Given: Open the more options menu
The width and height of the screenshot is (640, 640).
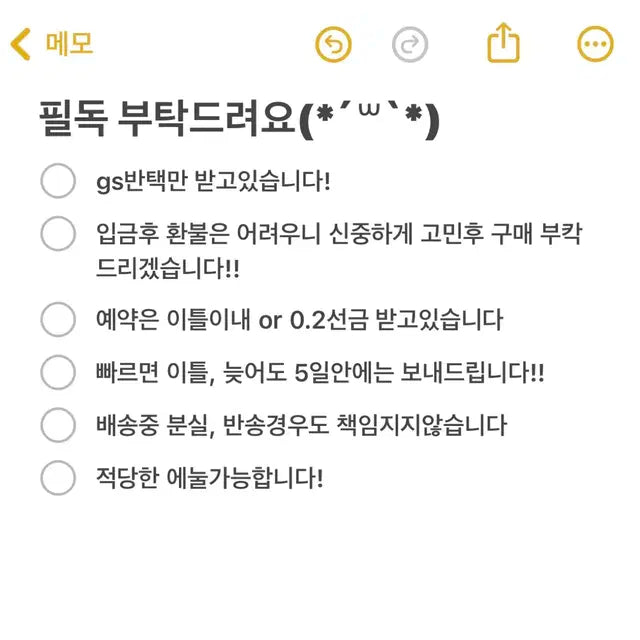Looking at the screenshot, I should 596,44.
